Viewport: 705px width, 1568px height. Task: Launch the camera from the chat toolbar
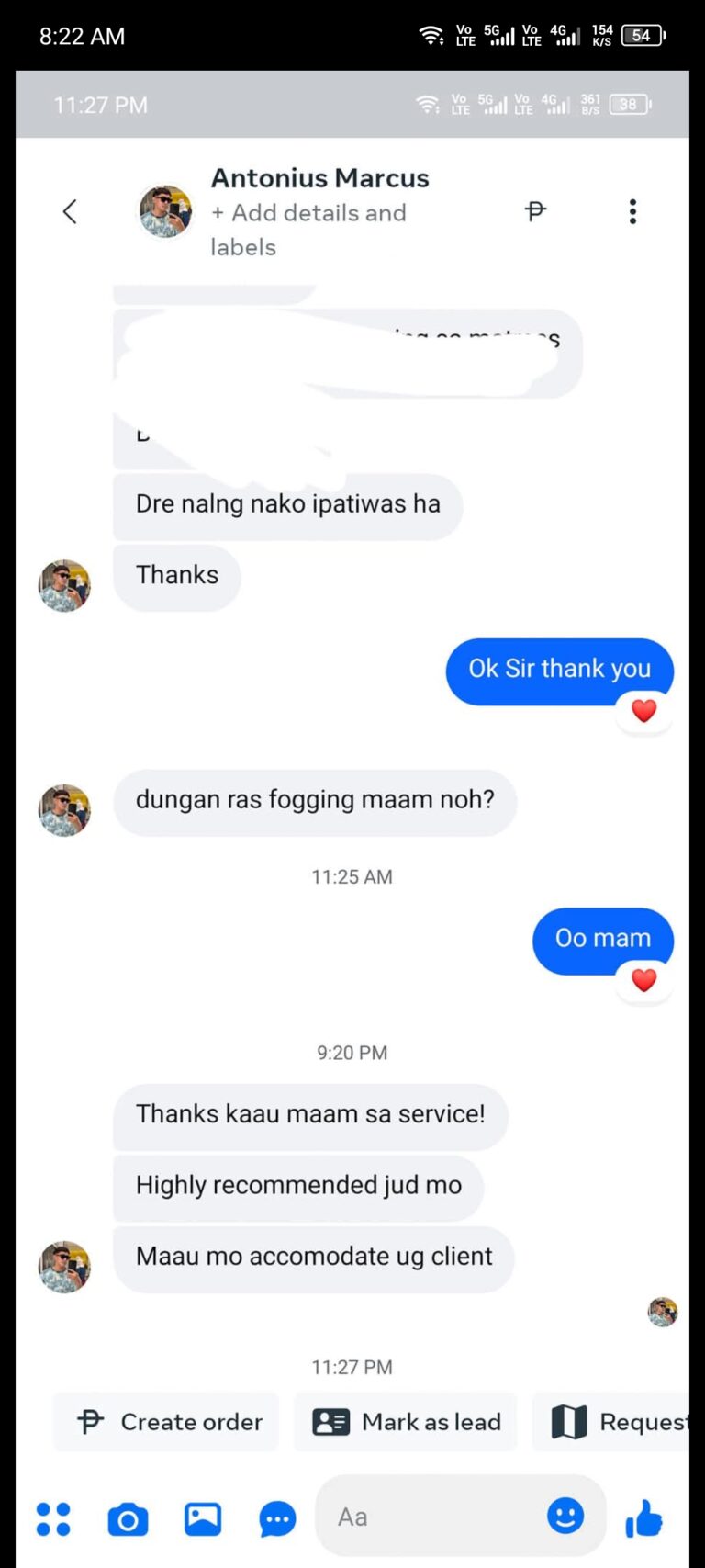coord(128,1519)
